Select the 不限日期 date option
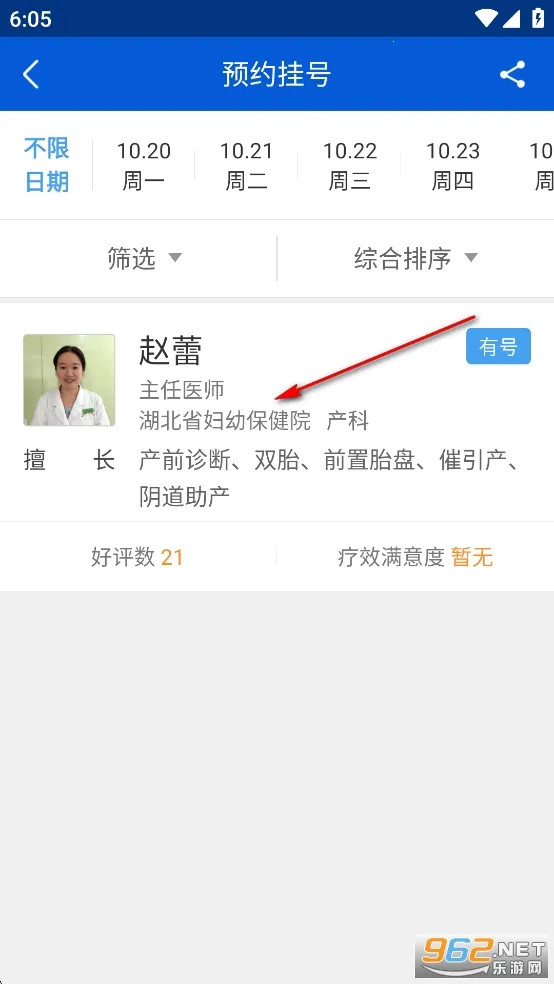Viewport: 554px width, 984px height. pos(46,165)
